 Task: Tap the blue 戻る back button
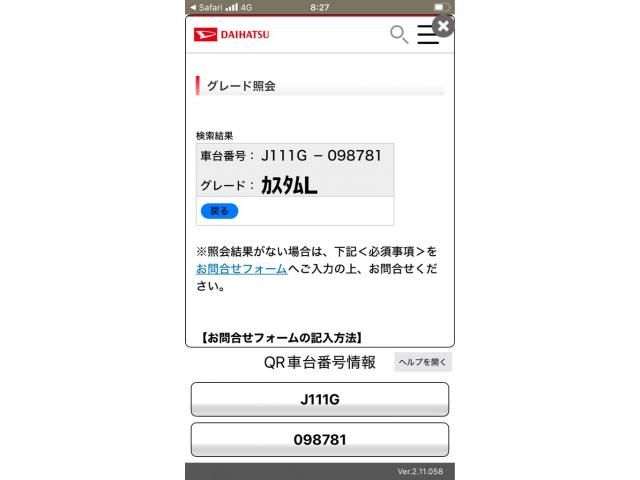[x=219, y=211]
